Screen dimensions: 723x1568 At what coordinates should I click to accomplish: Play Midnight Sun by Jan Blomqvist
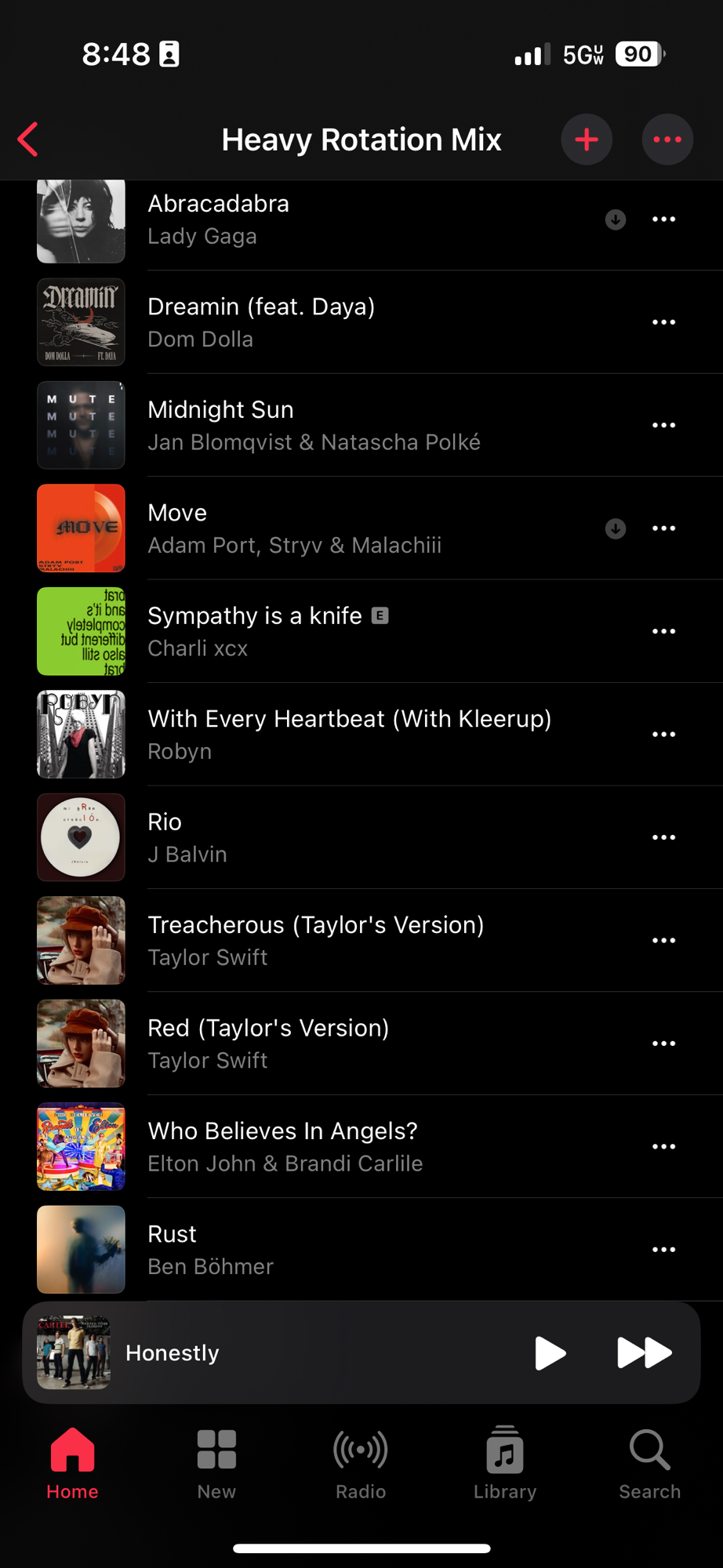click(x=314, y=425)
